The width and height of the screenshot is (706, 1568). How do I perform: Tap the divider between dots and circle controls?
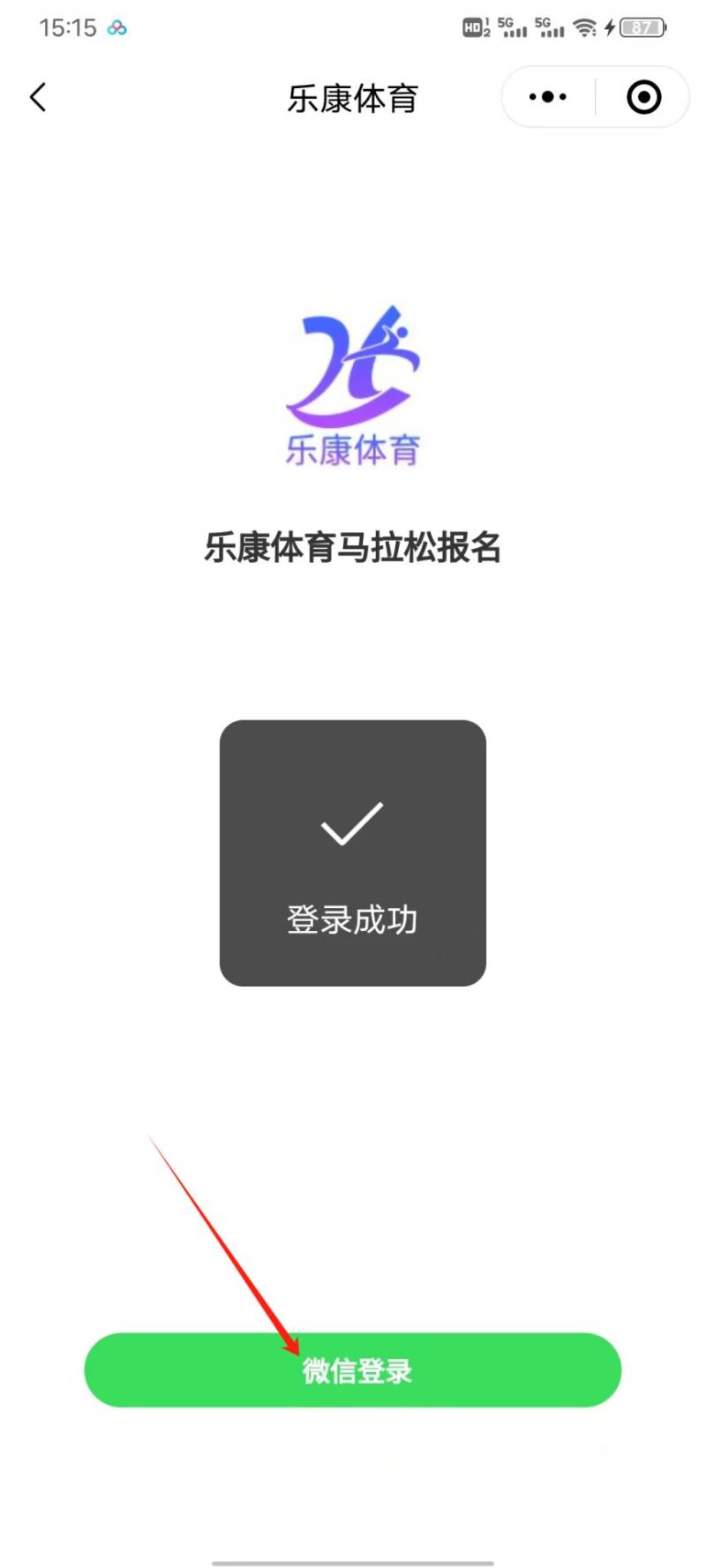tap(597, 97)
